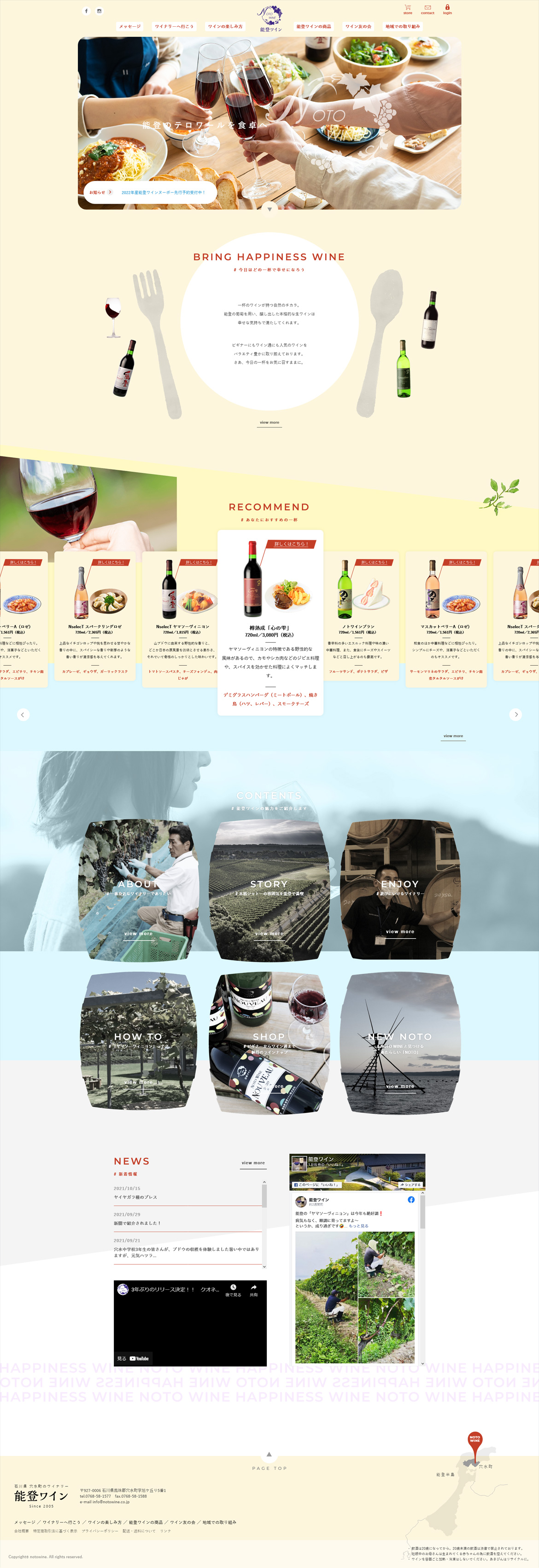
Task: Open the Instagram icon in header
Action: coord(100,11)
